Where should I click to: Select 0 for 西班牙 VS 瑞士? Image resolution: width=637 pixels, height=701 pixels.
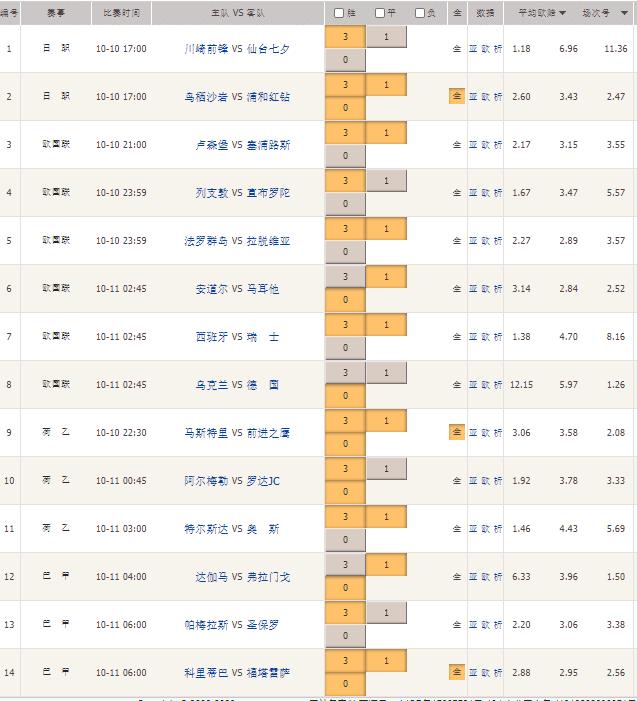coord(345,348)
